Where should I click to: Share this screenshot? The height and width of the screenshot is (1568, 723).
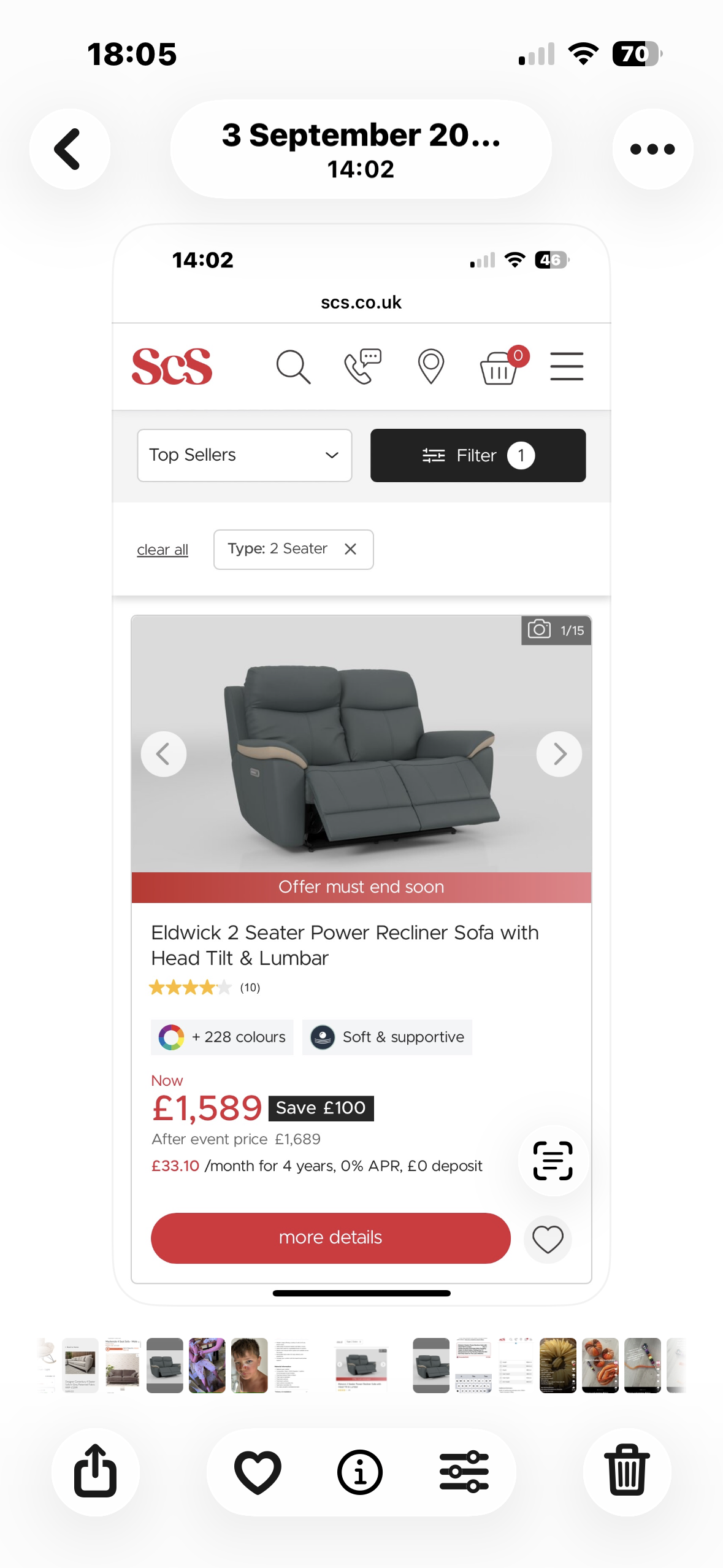pos(96,1471)
